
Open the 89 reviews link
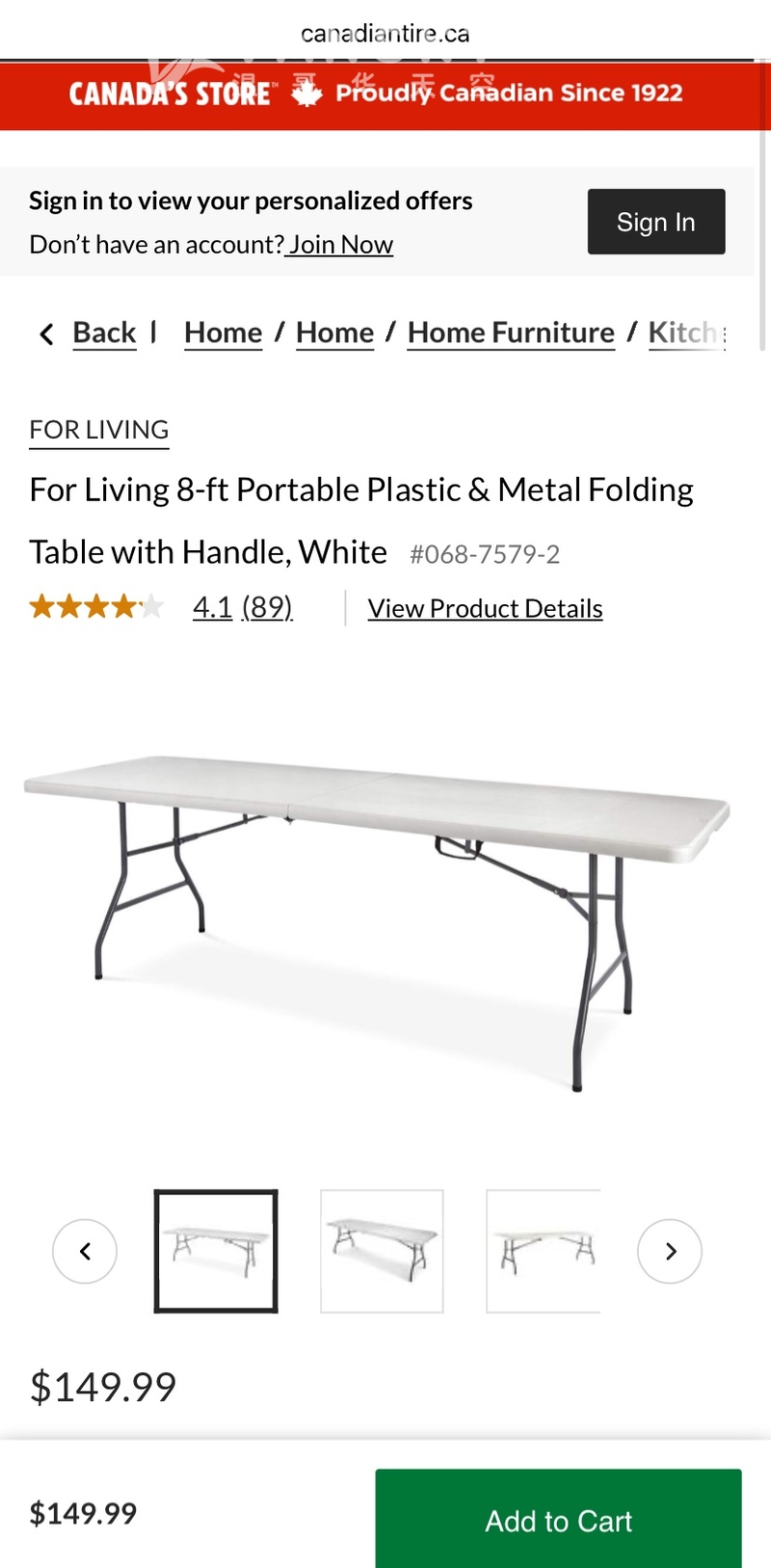267,607
